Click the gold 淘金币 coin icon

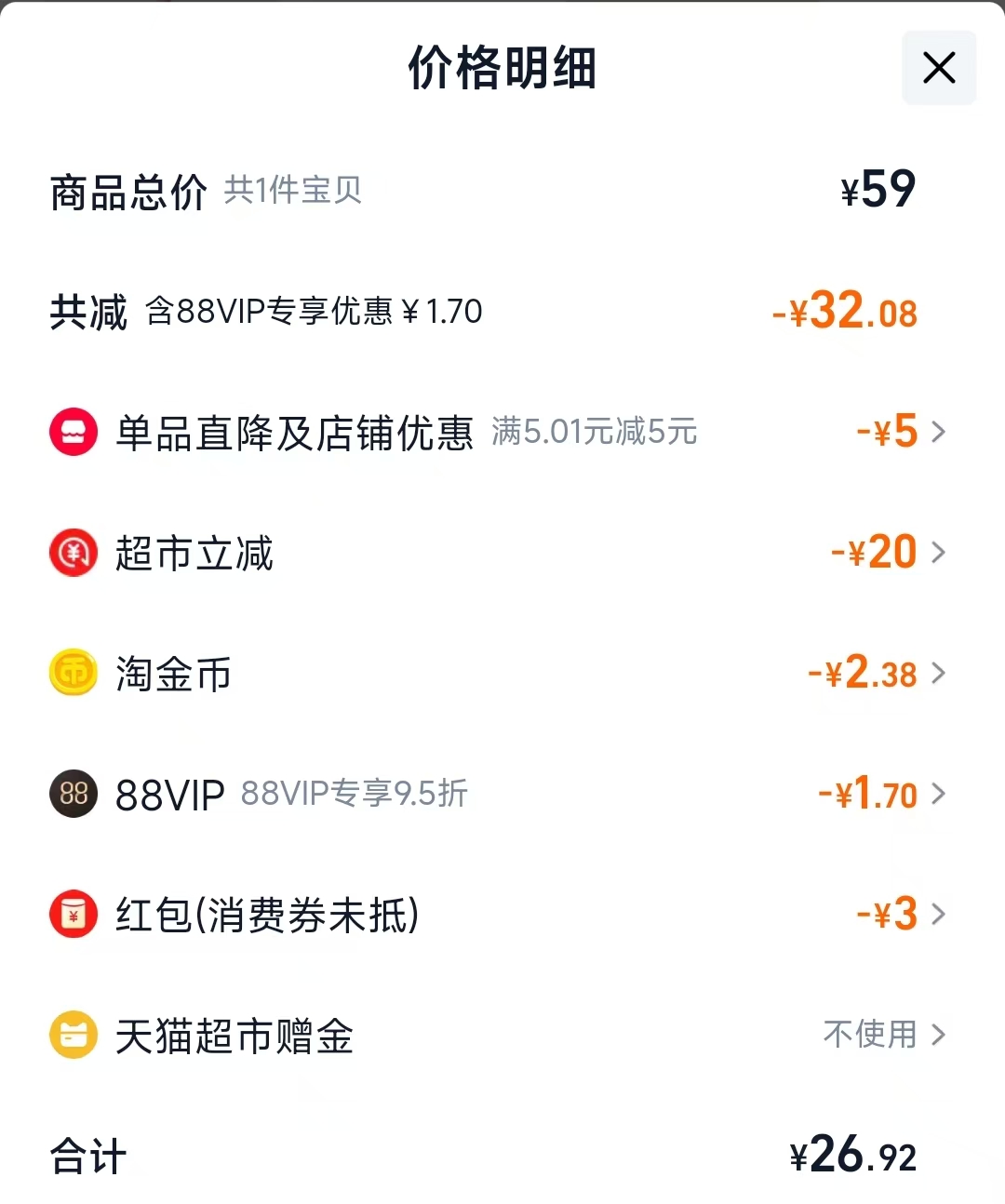tap(73, 673)
